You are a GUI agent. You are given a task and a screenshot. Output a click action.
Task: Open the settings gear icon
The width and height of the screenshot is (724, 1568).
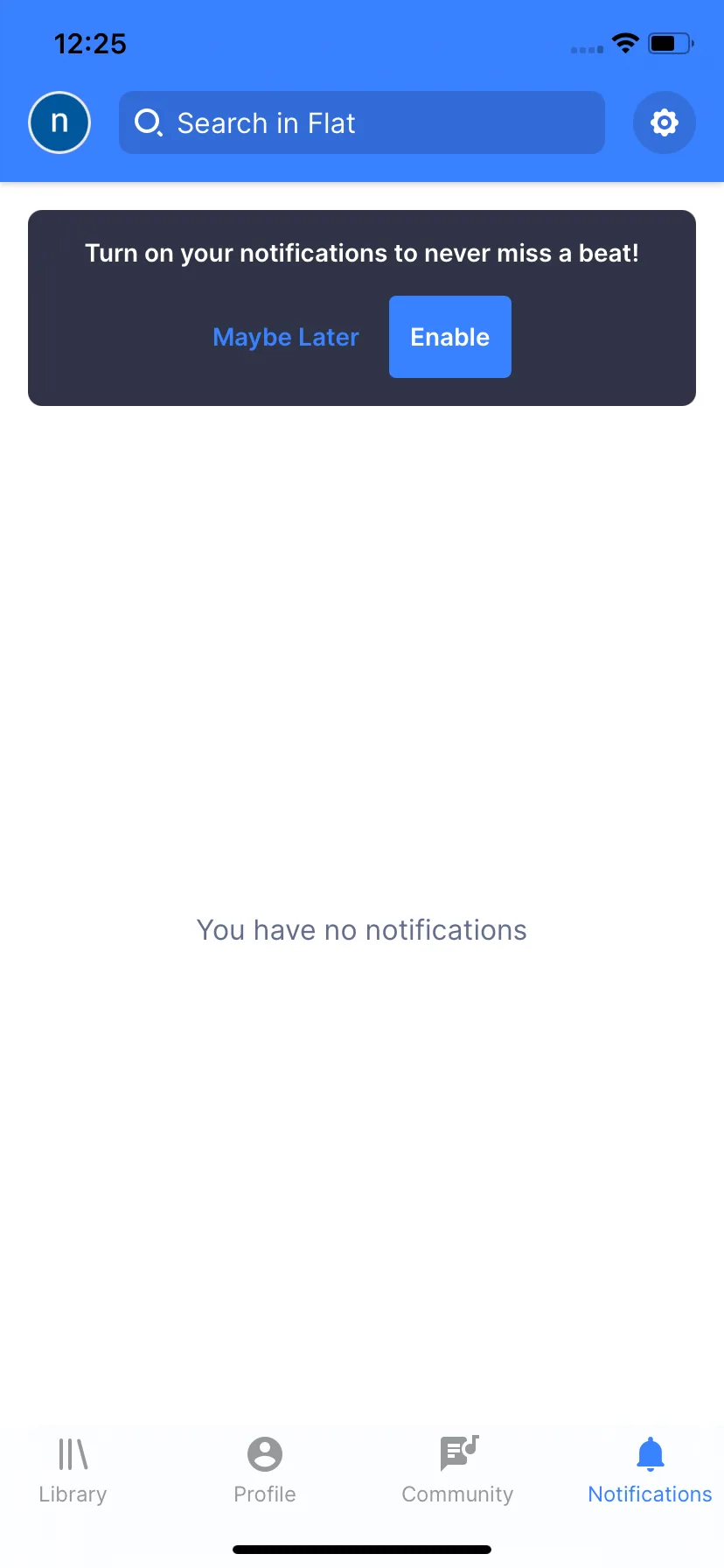click(665, 122)
